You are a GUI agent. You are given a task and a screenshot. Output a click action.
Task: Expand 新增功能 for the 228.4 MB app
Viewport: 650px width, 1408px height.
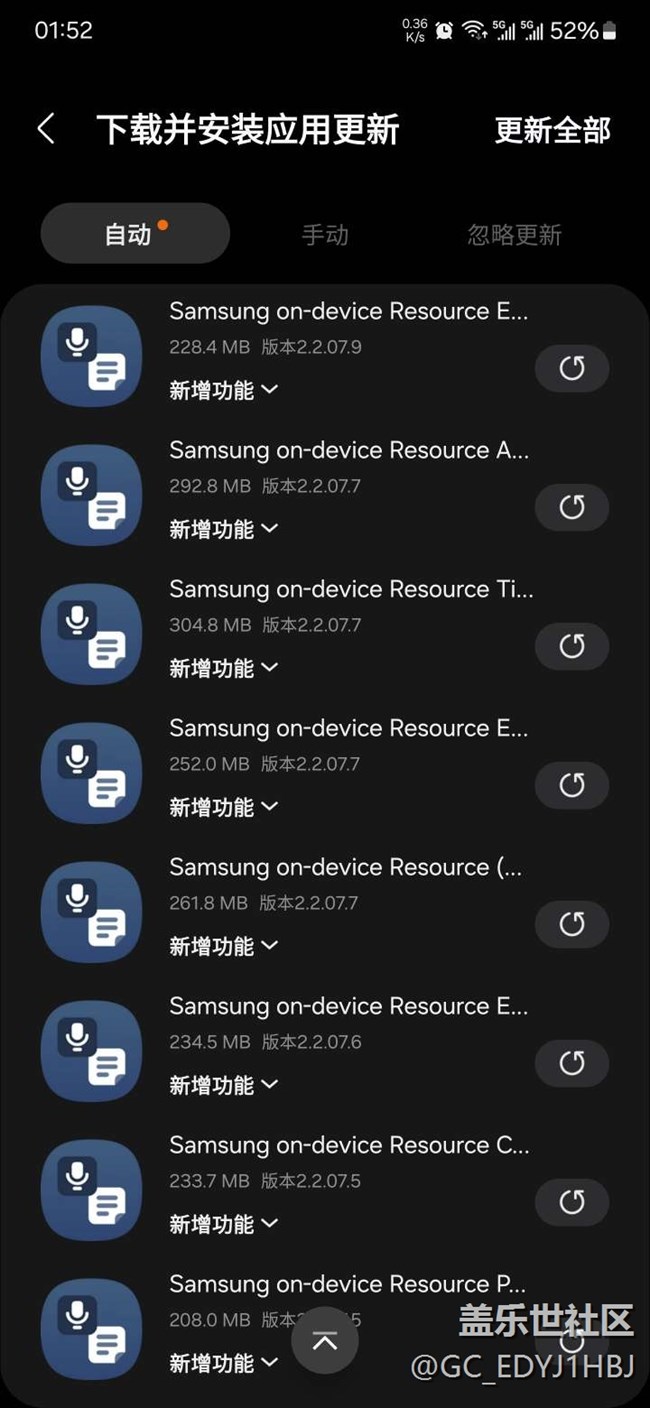[223, 390]
